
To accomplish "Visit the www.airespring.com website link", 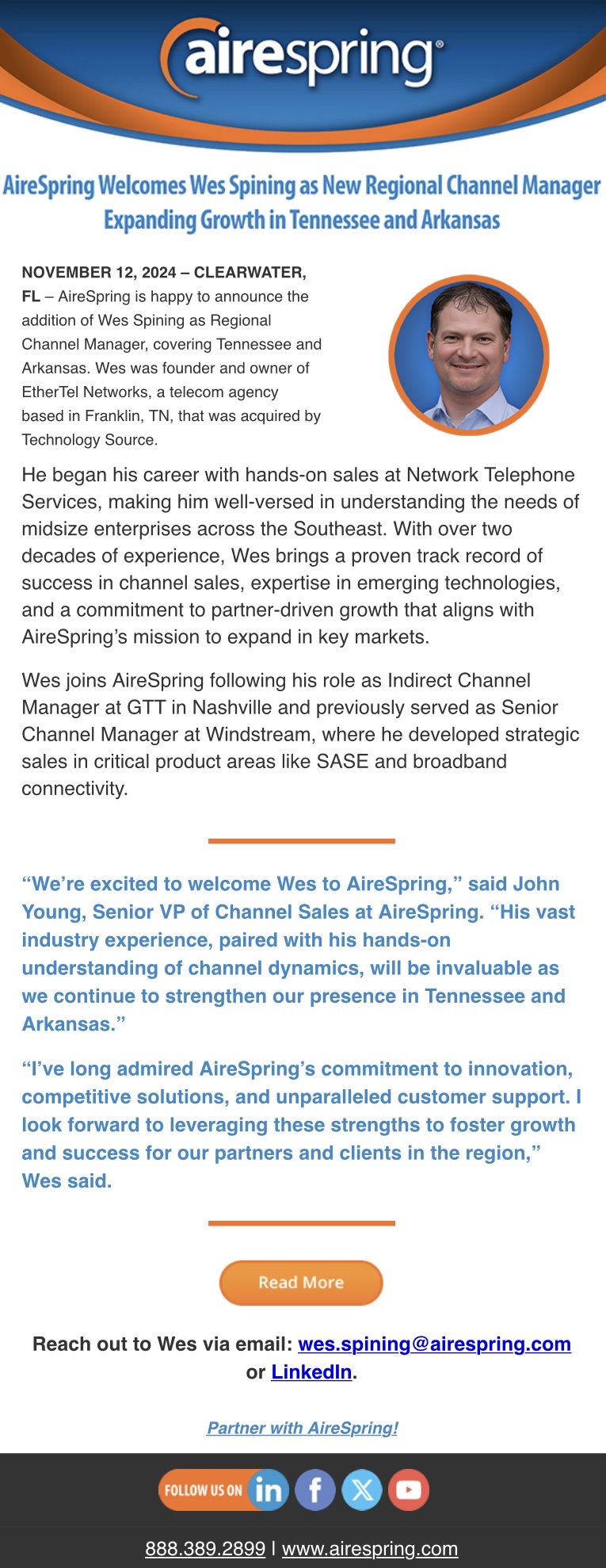I will coord(370,1548).
